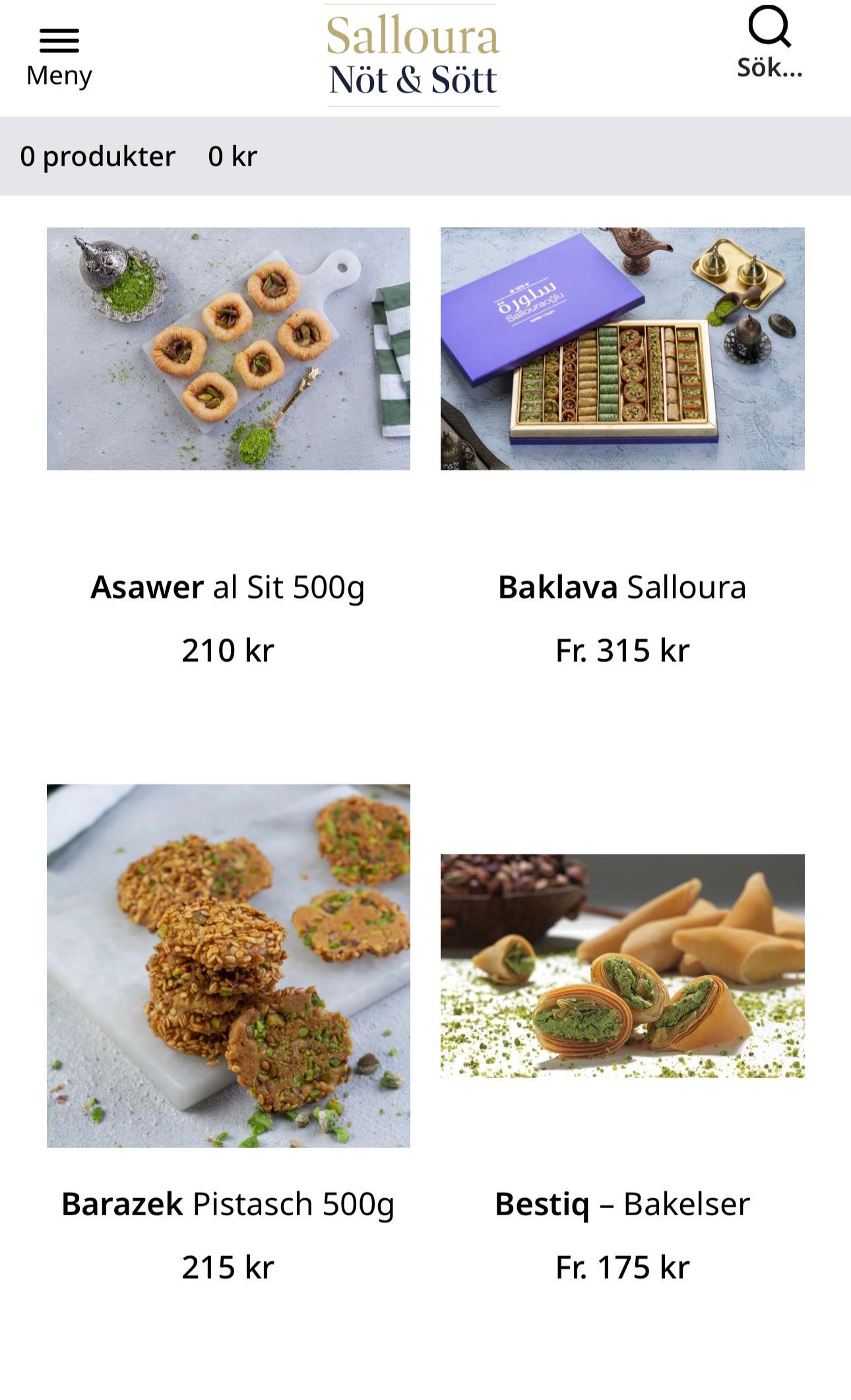Open the Meny hamburger menu
Viewport: 851px width, 1400px height.
pyautogui.click(x=59, y=56)
